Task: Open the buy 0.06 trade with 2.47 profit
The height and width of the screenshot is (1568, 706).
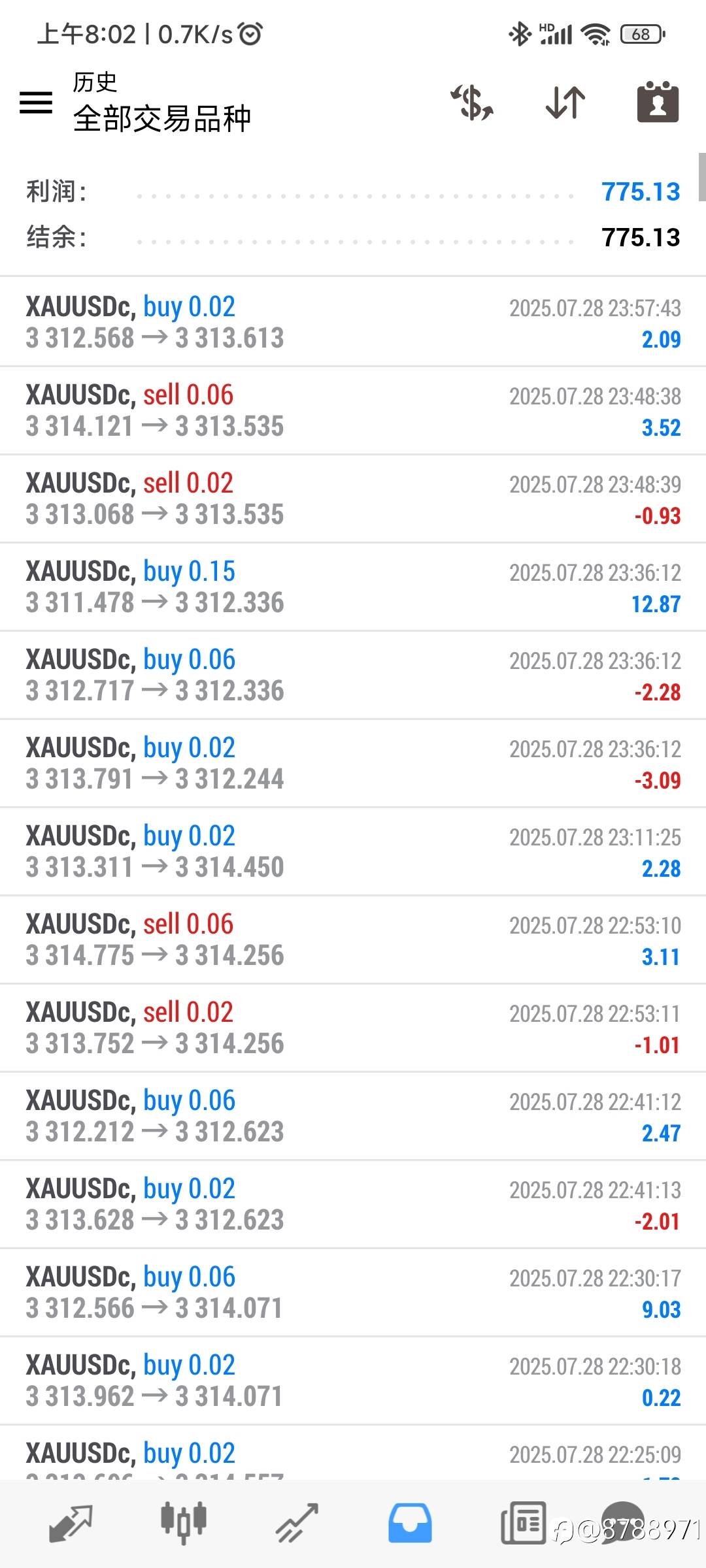Action: pyautogui.click(x=353, y=1116)
